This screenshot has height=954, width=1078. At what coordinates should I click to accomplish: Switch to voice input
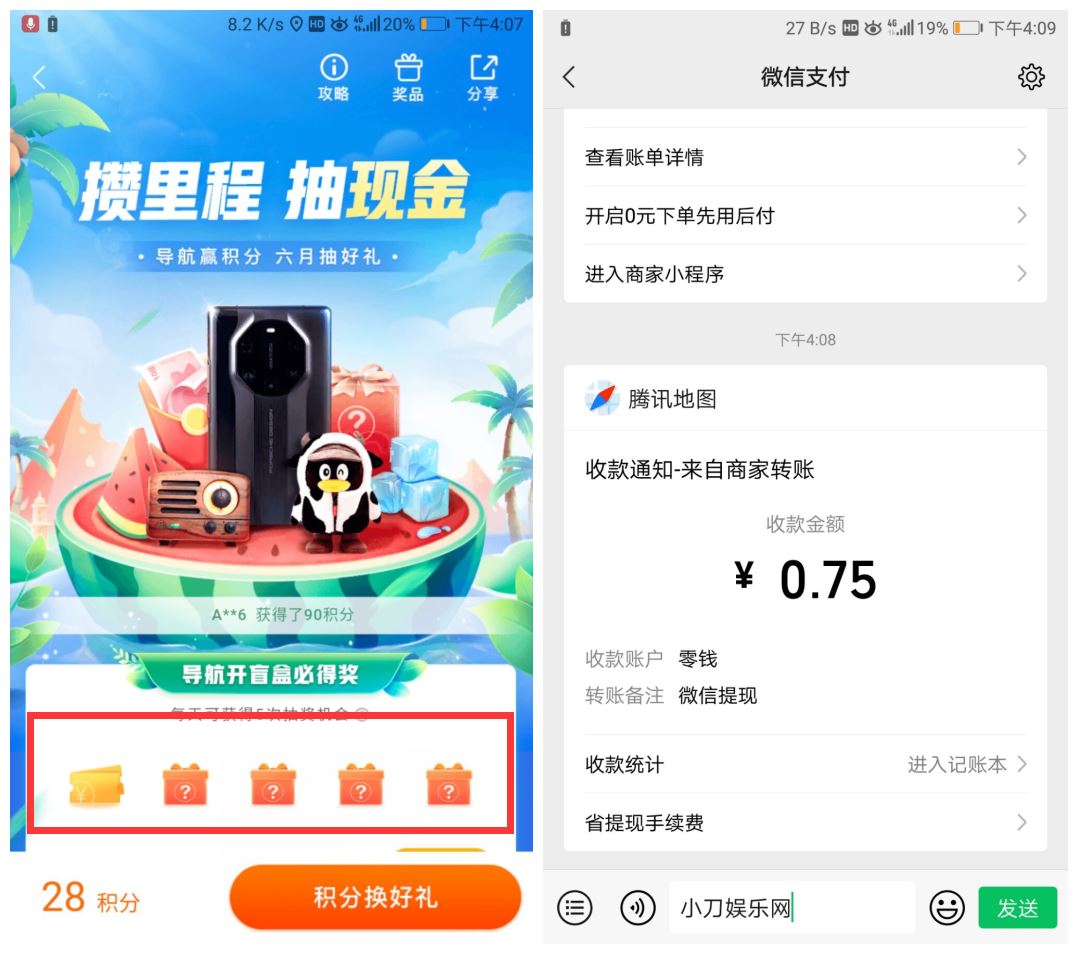point(638,908)
